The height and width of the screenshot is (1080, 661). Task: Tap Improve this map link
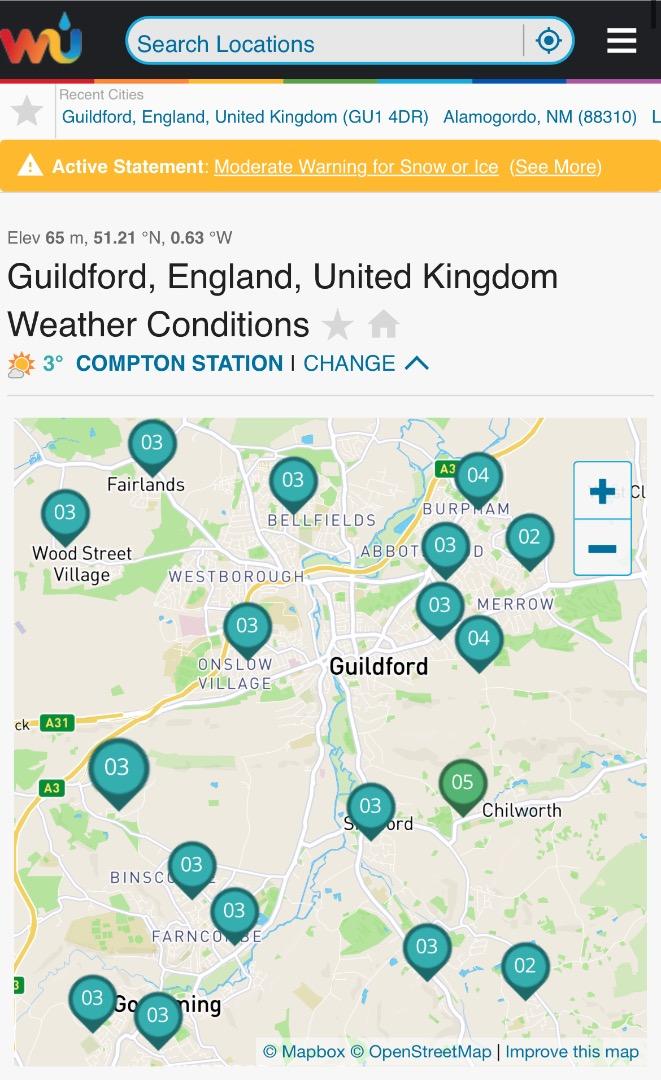(x=571, y=1051)
